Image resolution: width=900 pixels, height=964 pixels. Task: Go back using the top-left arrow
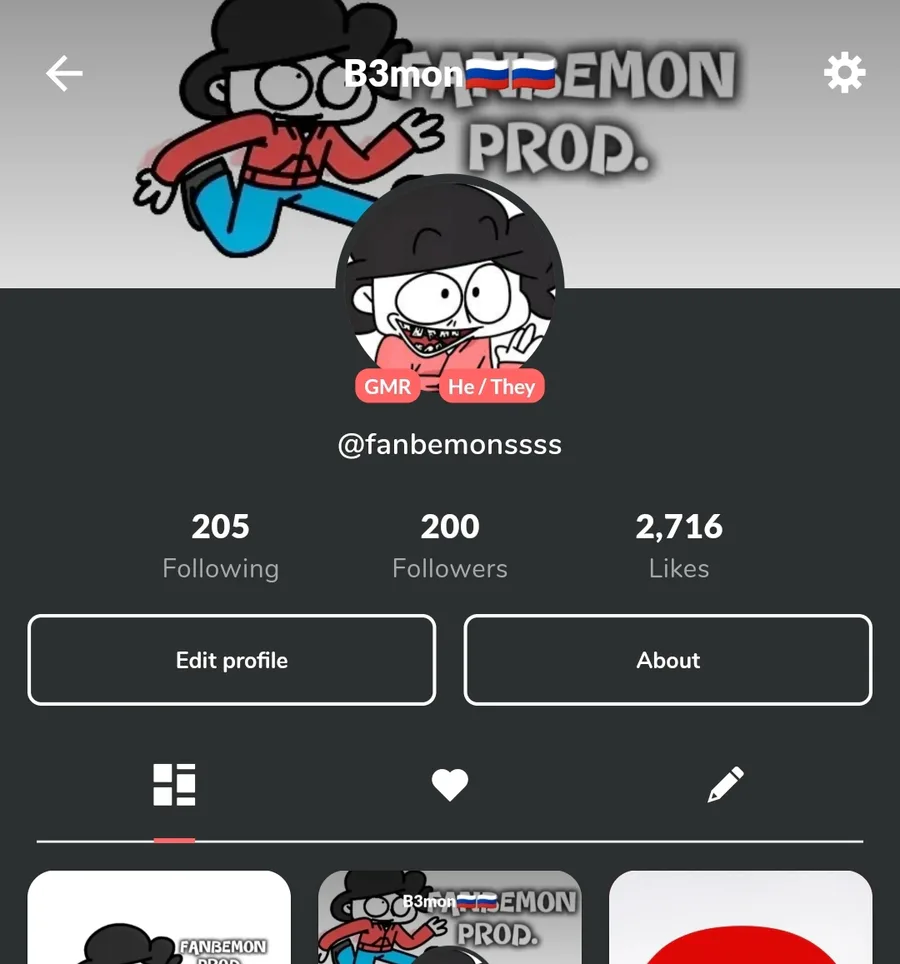[x=64, y=73]
